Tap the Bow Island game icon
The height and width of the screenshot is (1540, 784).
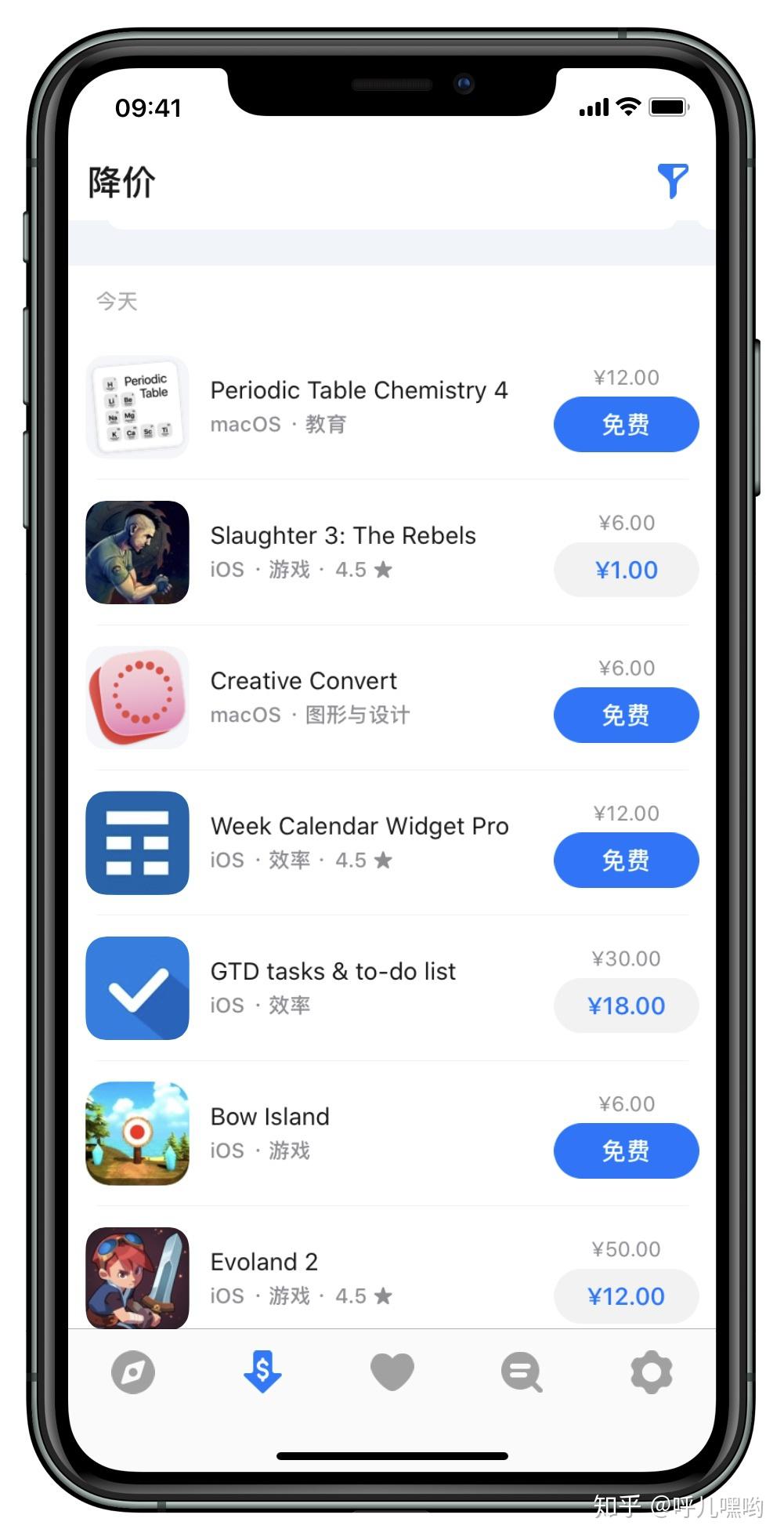137,1134
